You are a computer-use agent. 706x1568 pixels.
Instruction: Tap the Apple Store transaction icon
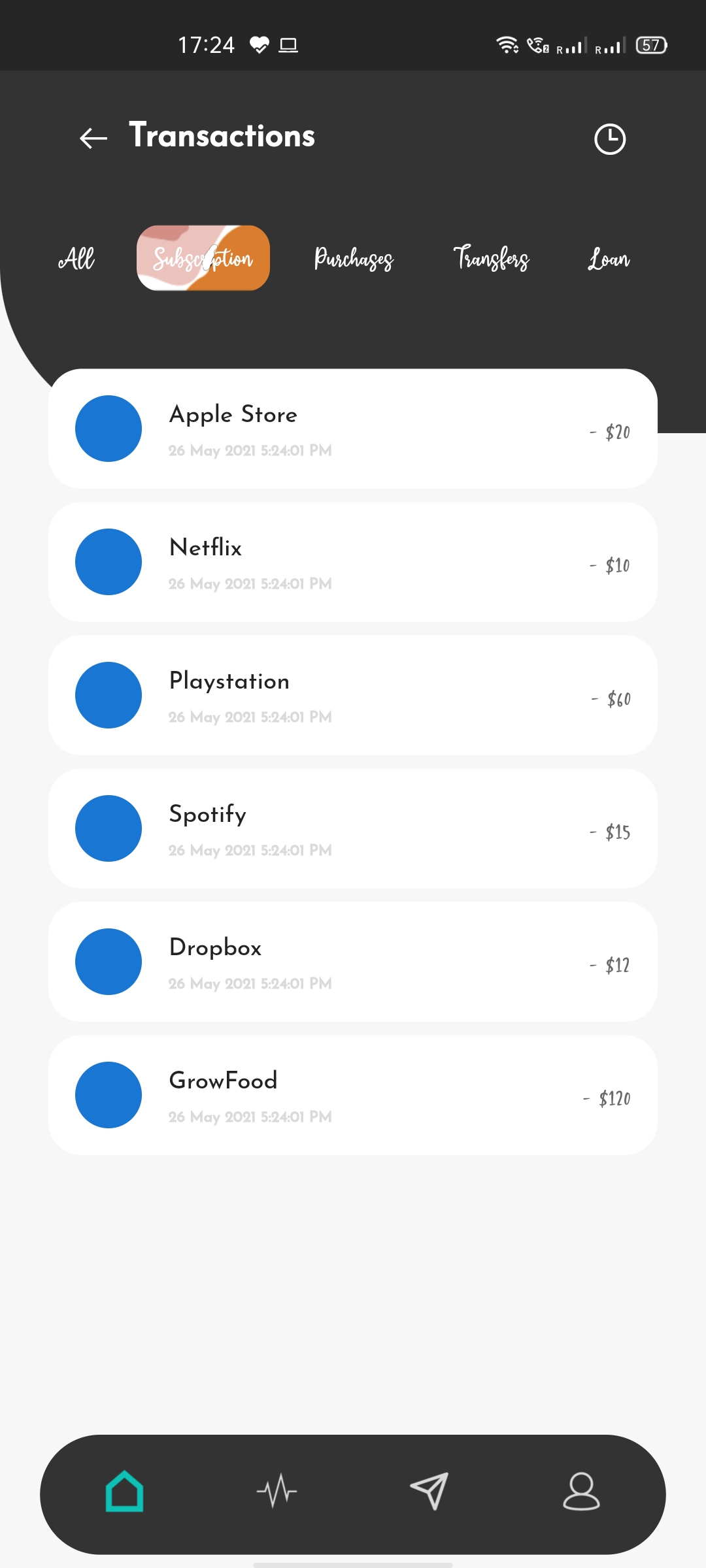[109, 429]
